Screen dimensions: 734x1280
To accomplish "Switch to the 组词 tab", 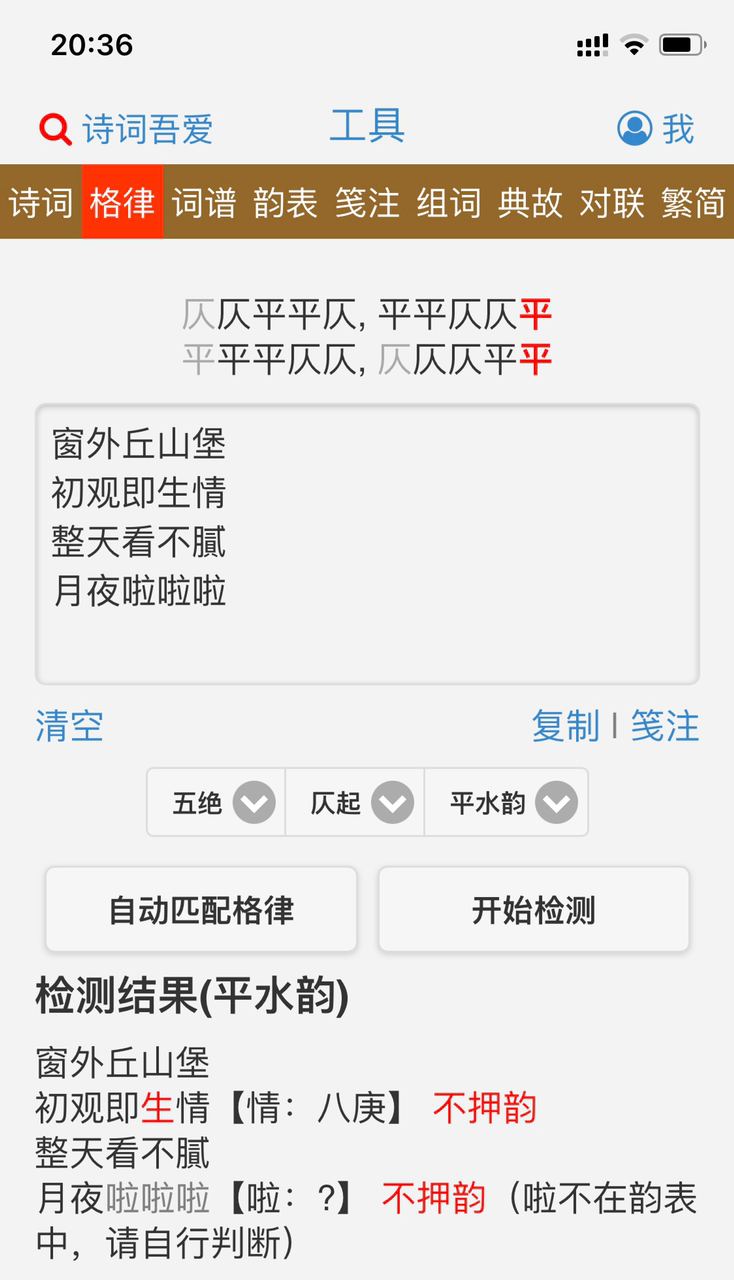I will [x=448, y=202].
